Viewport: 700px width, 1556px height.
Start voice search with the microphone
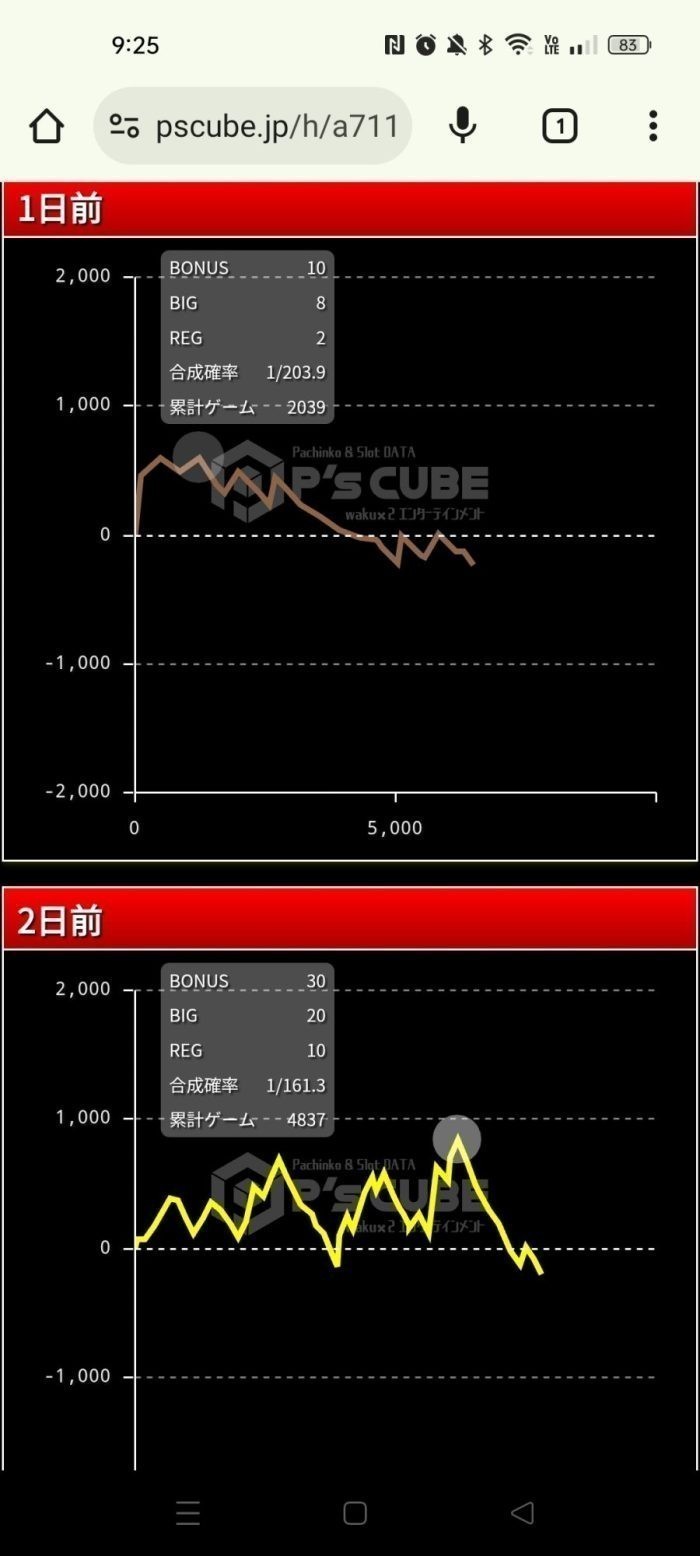462,126
